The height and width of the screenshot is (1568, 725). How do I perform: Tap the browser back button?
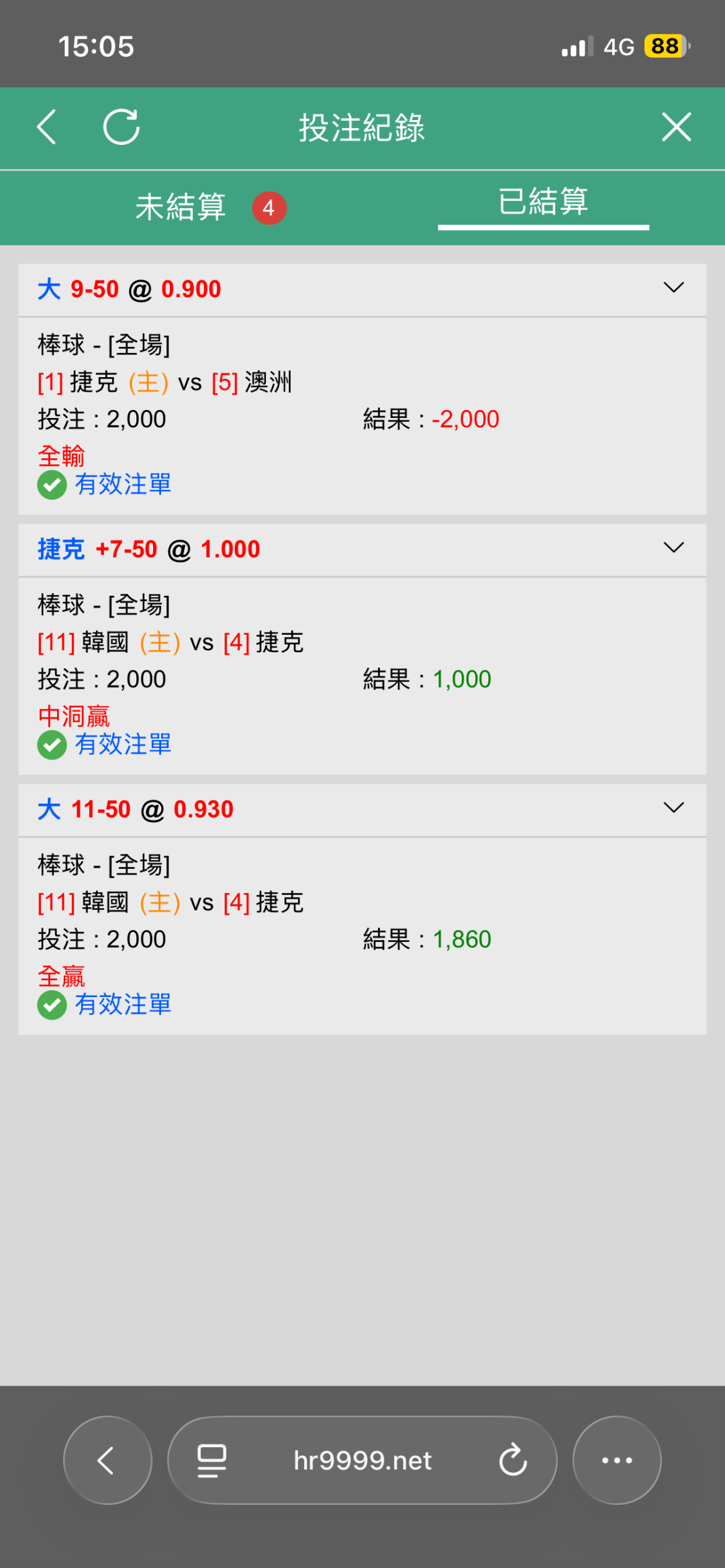point(107,1460)
